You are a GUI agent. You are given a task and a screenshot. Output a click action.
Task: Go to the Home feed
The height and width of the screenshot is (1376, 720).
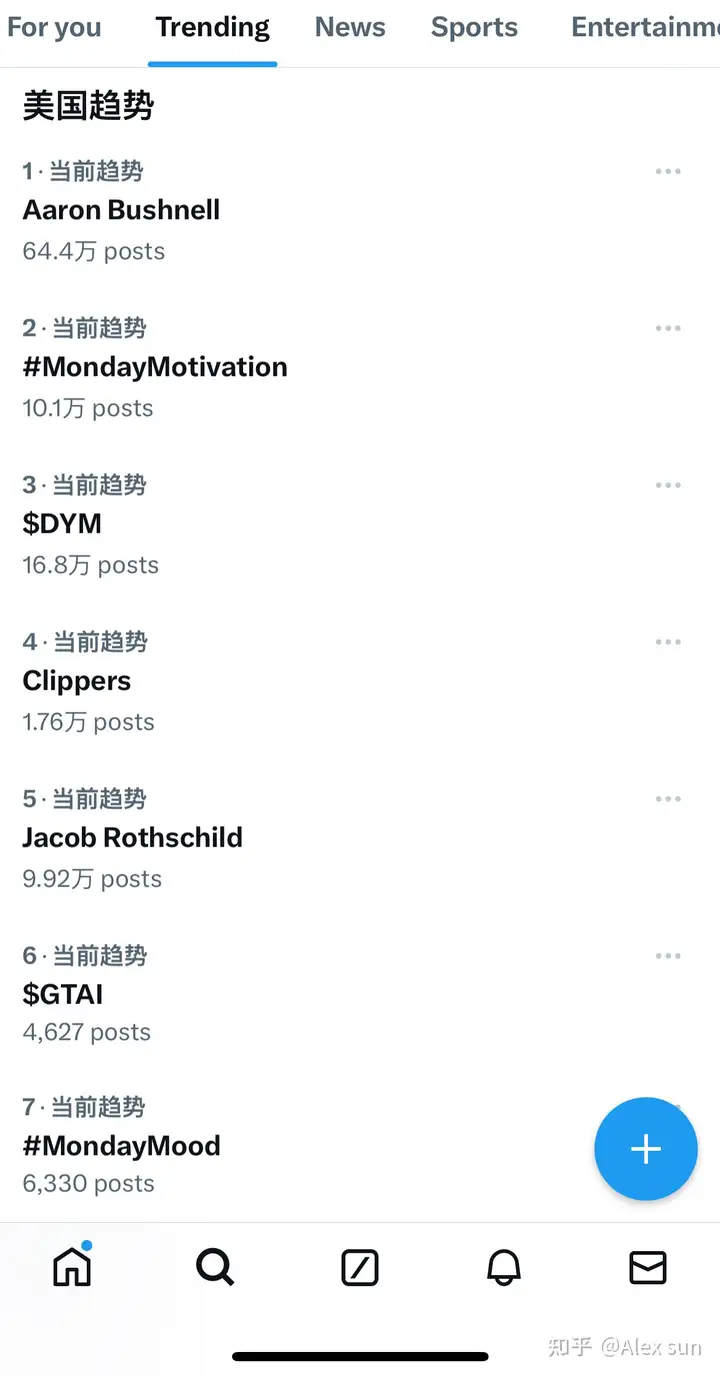point(72,1267)
